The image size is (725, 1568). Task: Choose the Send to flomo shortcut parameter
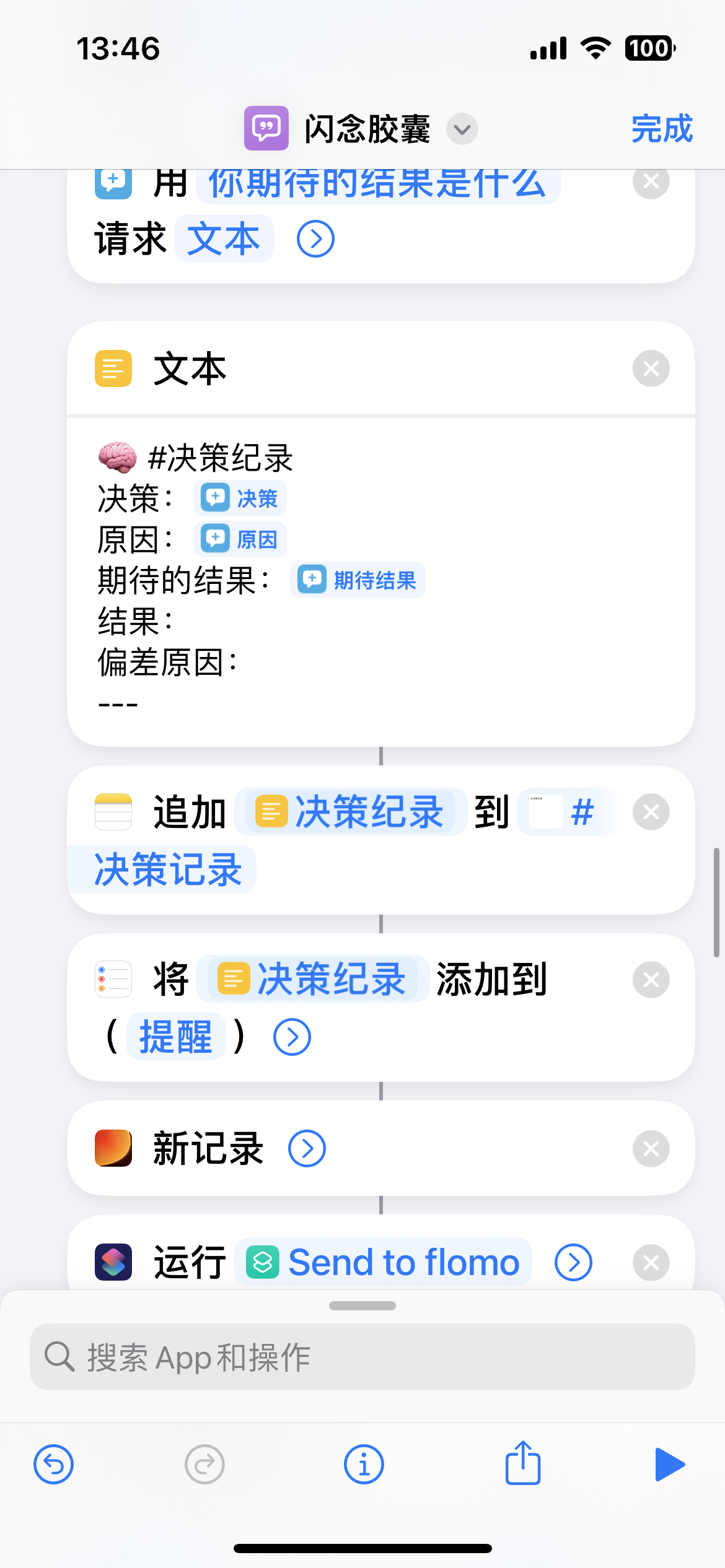pos(383,1262)
